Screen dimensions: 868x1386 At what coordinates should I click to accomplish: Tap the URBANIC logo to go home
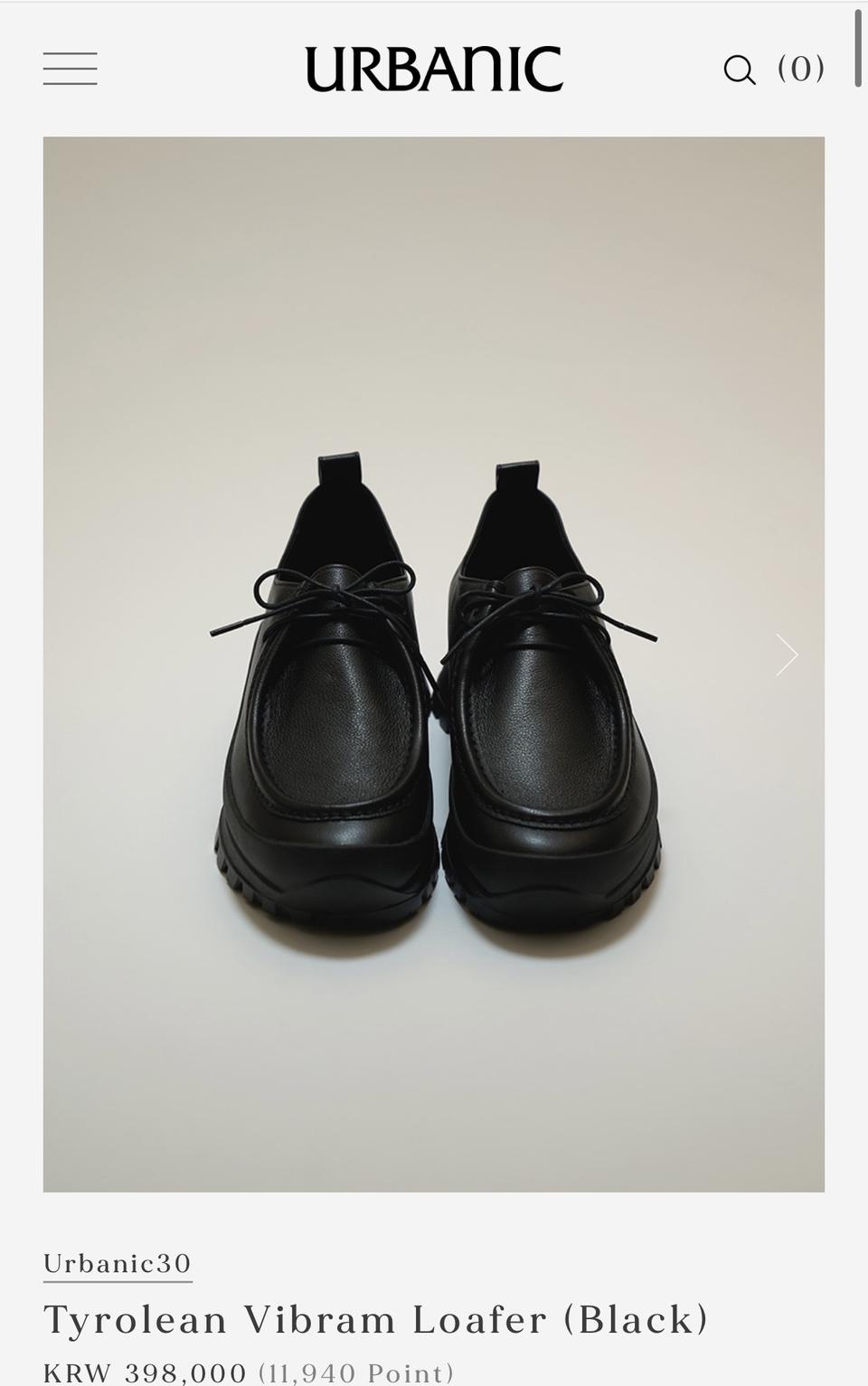pyautogui.click(x=434, y=69)
